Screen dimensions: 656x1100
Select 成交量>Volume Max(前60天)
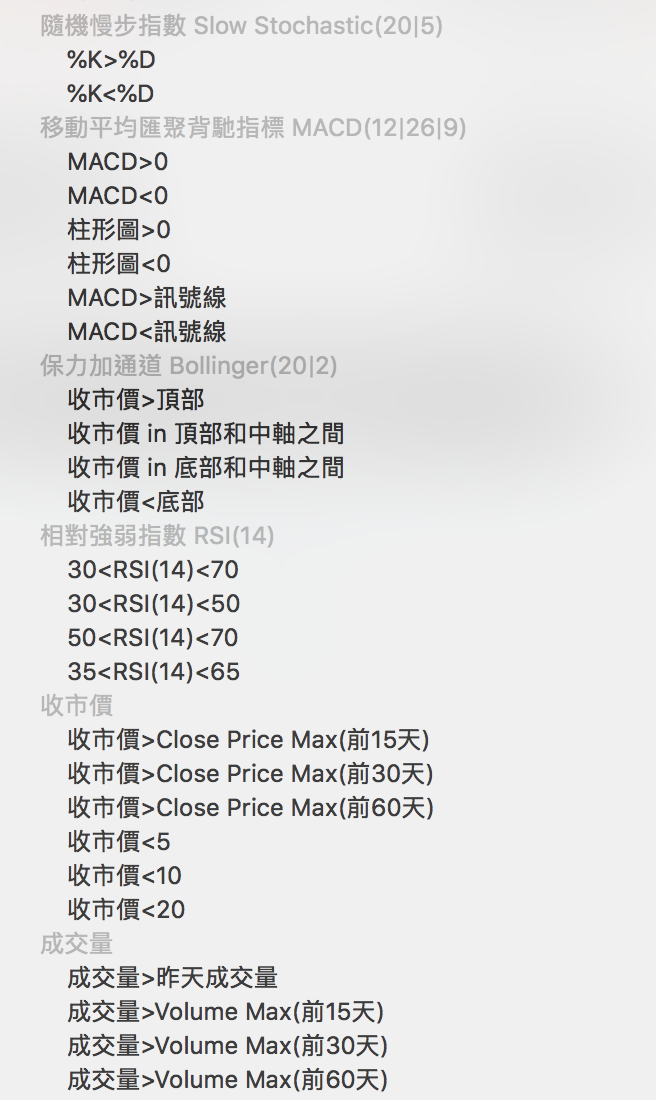tap(228, 1080)
